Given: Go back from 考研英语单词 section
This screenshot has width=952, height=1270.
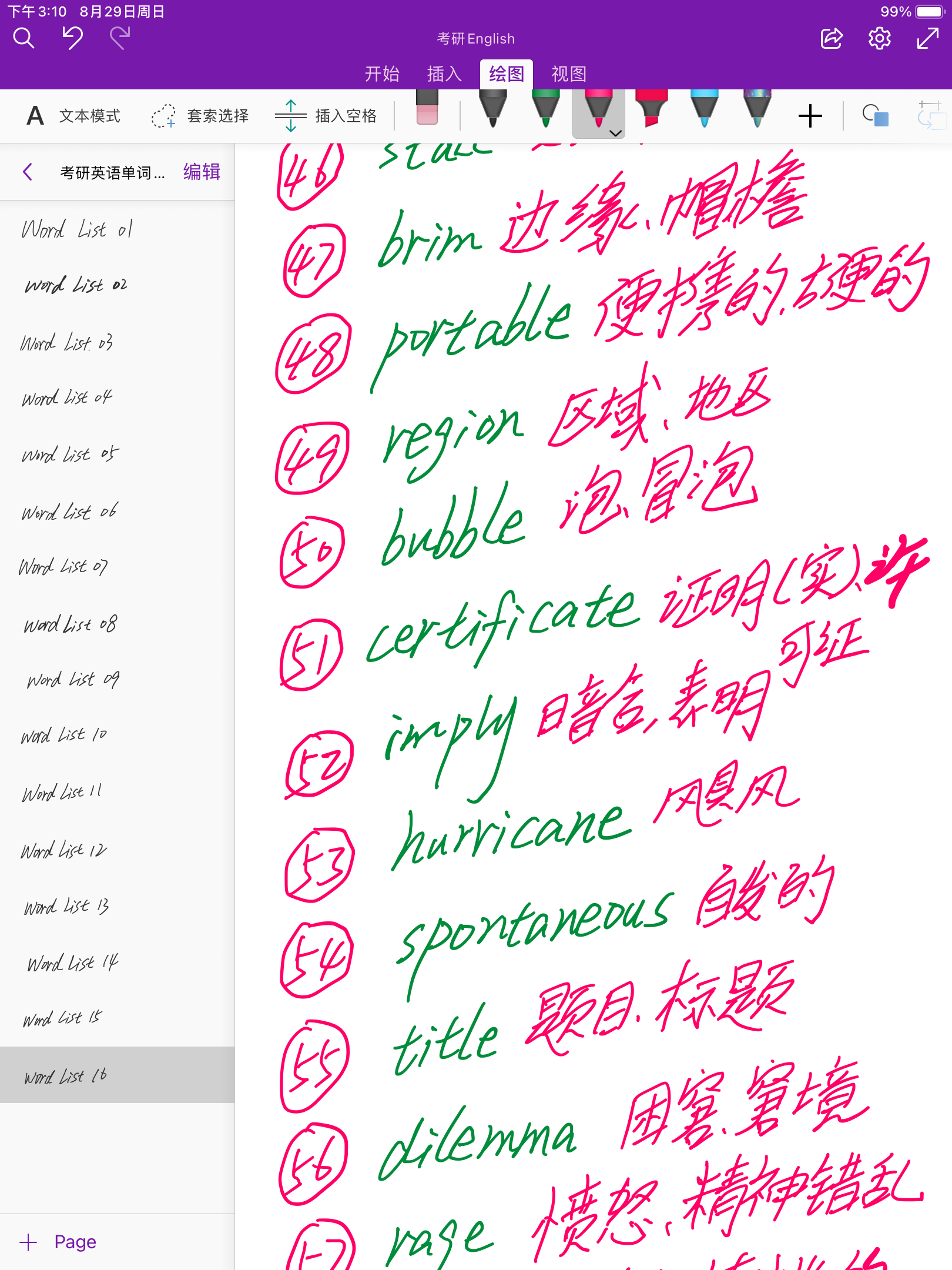Looking at the screenshot, I should pyautogui.click(x=27, y=172).
